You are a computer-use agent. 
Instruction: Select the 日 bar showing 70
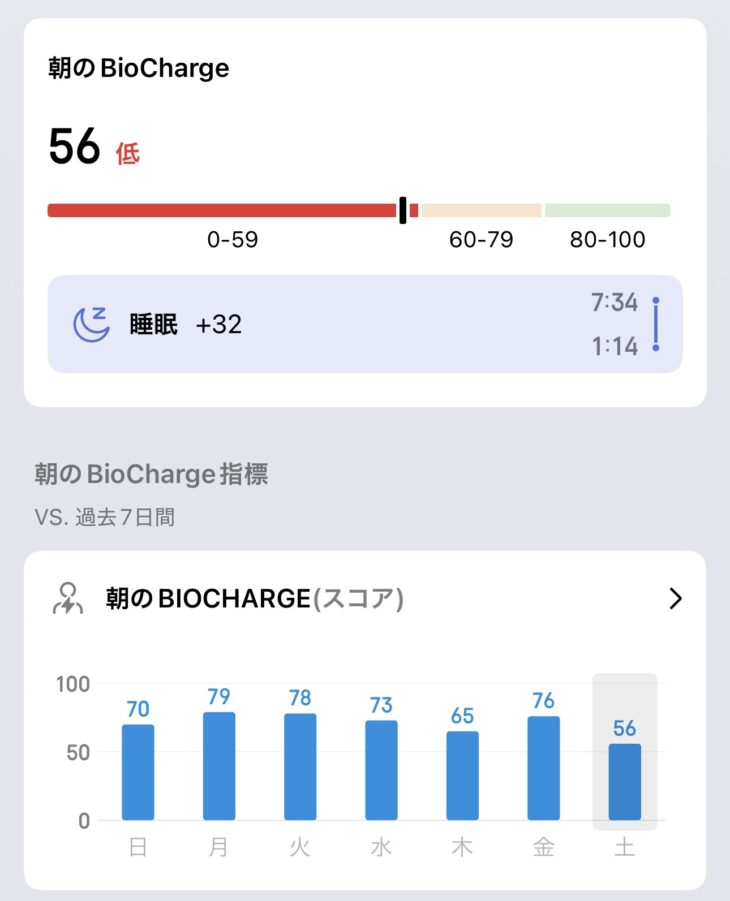pos(138,772)
